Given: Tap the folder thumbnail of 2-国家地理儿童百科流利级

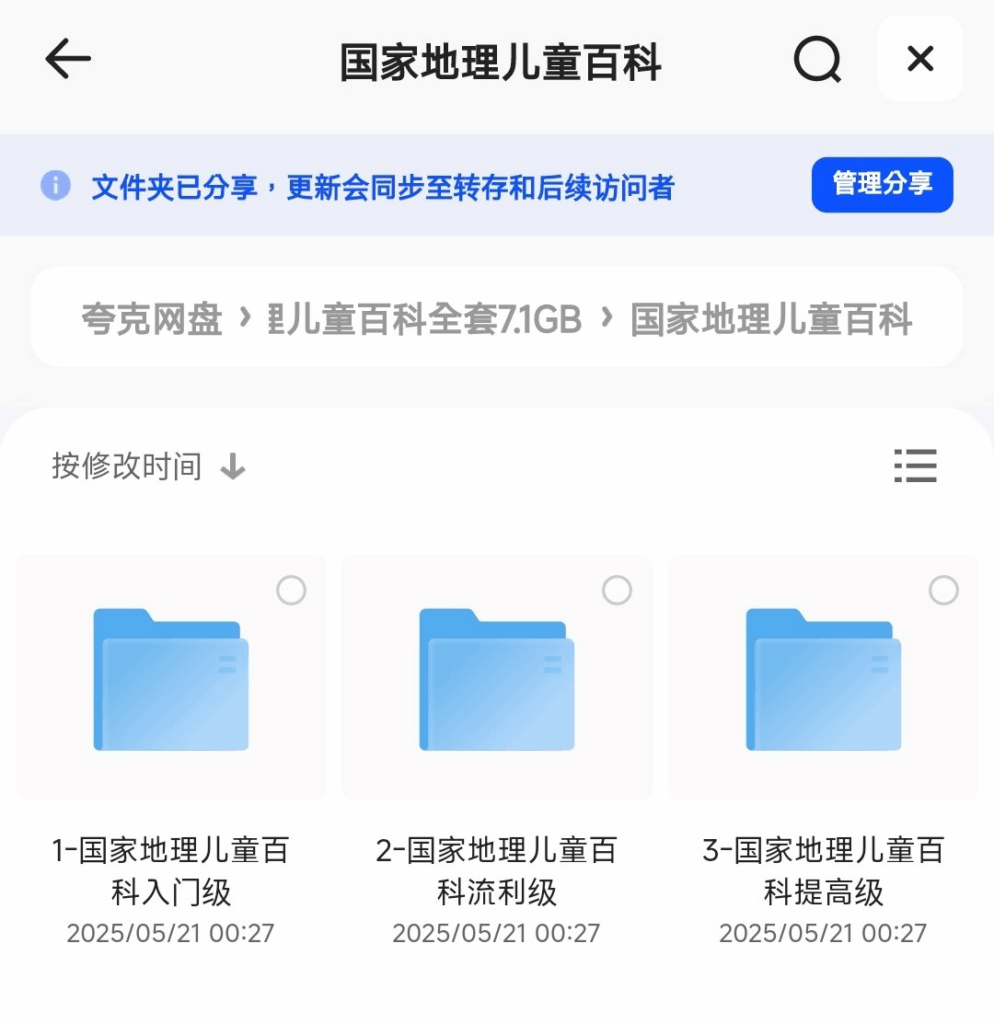Looking at the screenshot, I should click(497, 679).
